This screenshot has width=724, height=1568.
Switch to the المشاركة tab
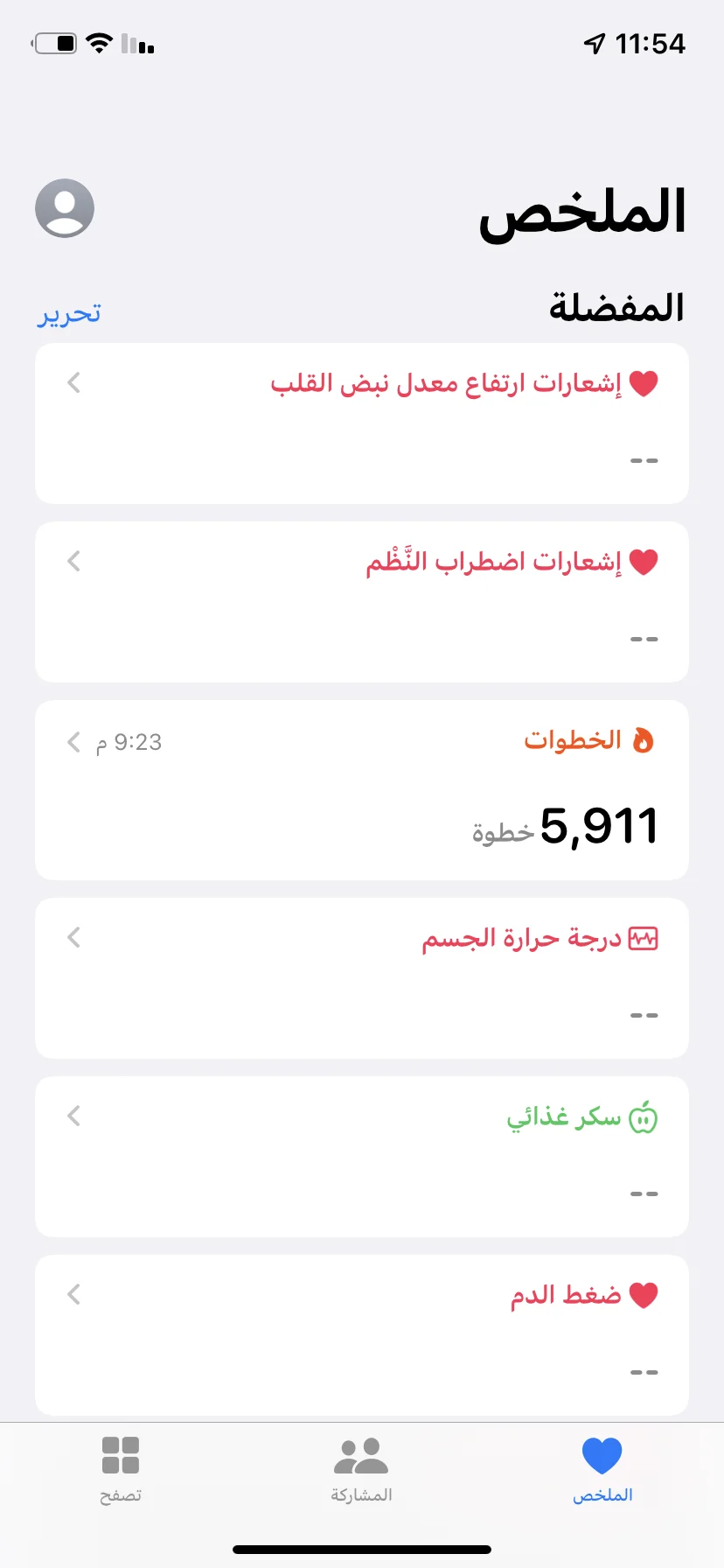tap(361, 1470)
